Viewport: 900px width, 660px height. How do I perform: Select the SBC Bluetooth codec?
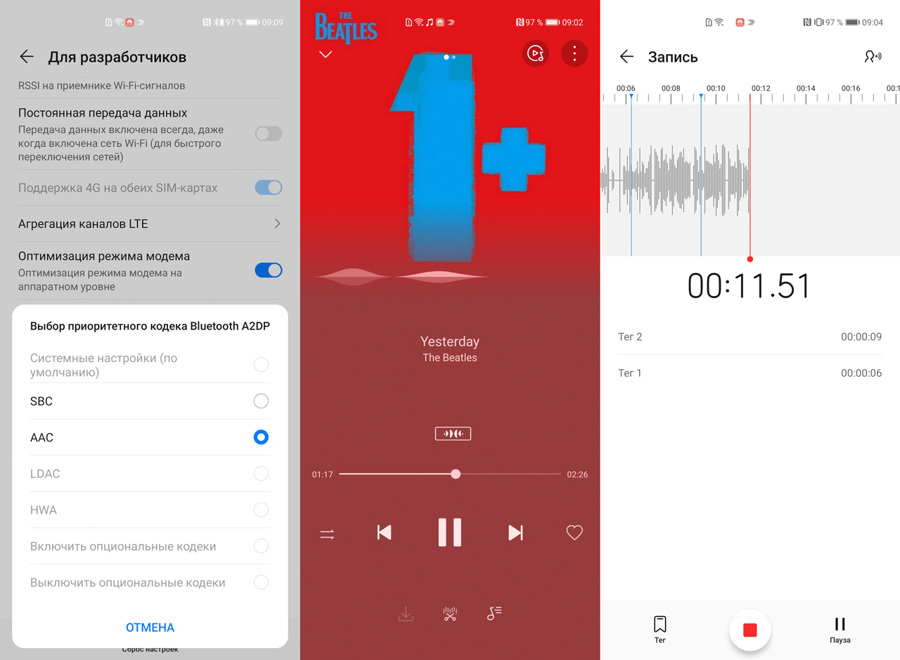(260, 401)
